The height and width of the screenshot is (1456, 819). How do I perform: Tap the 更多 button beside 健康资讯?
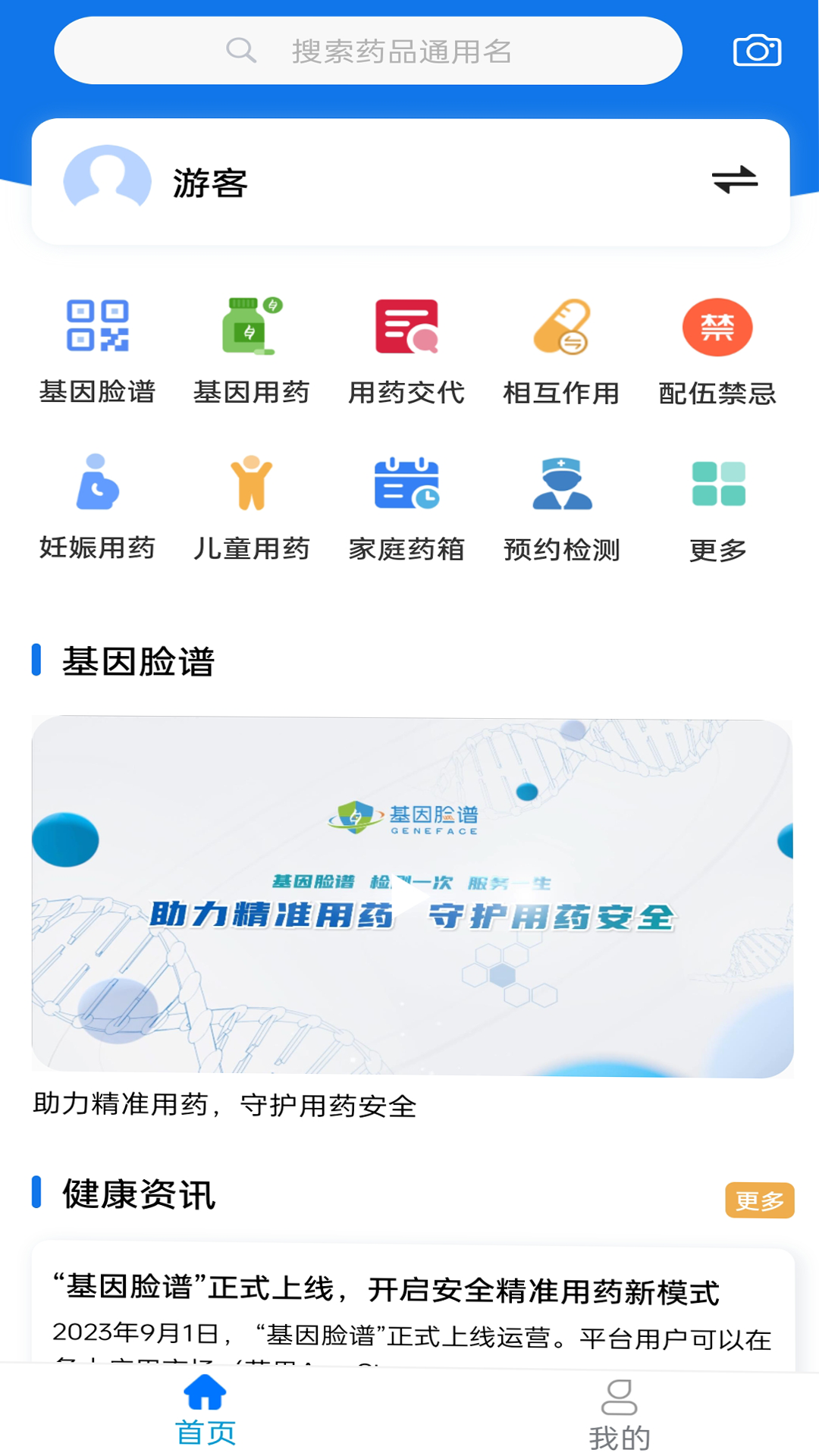pyautogui.click(x=761, y=1200)
